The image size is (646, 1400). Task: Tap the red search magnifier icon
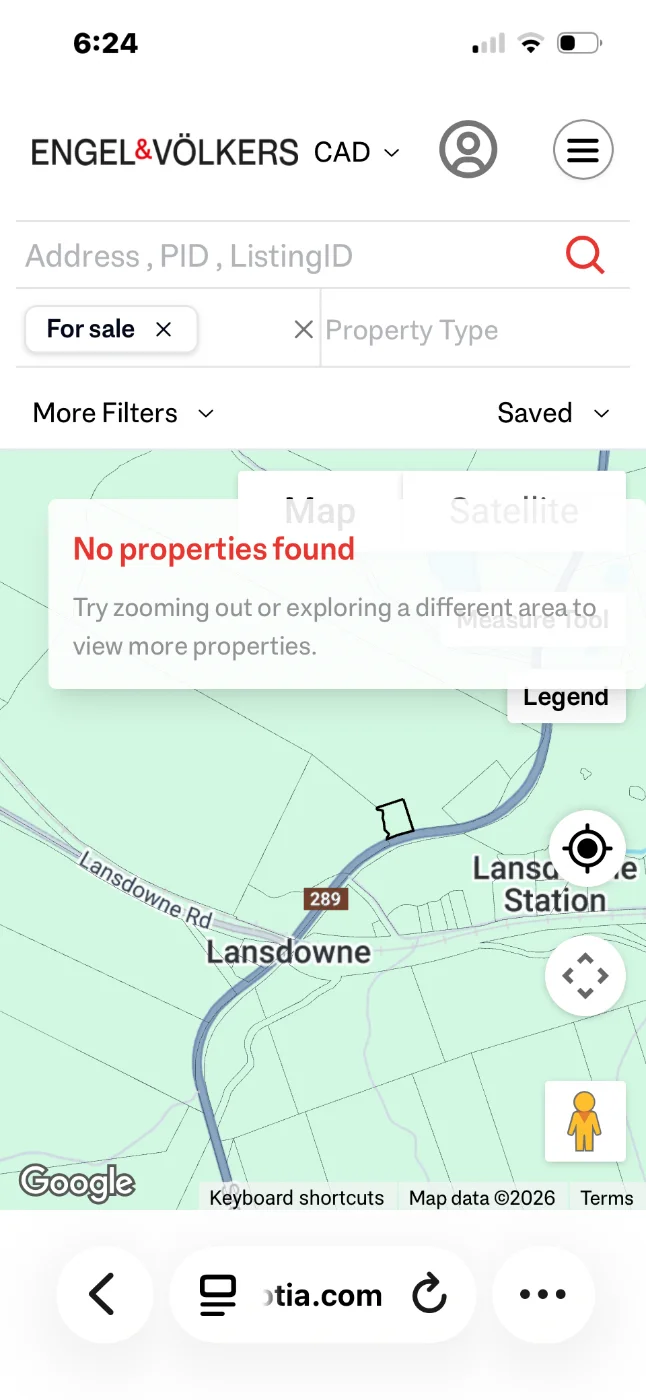585,256
